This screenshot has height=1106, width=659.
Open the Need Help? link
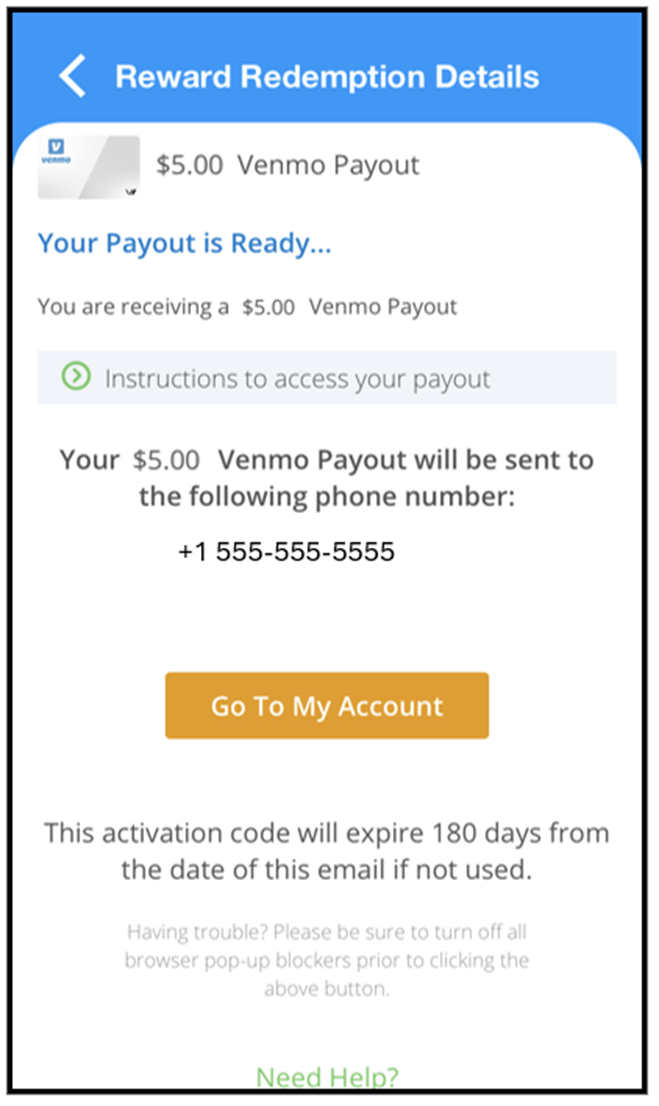click(x=327, y=1076)
